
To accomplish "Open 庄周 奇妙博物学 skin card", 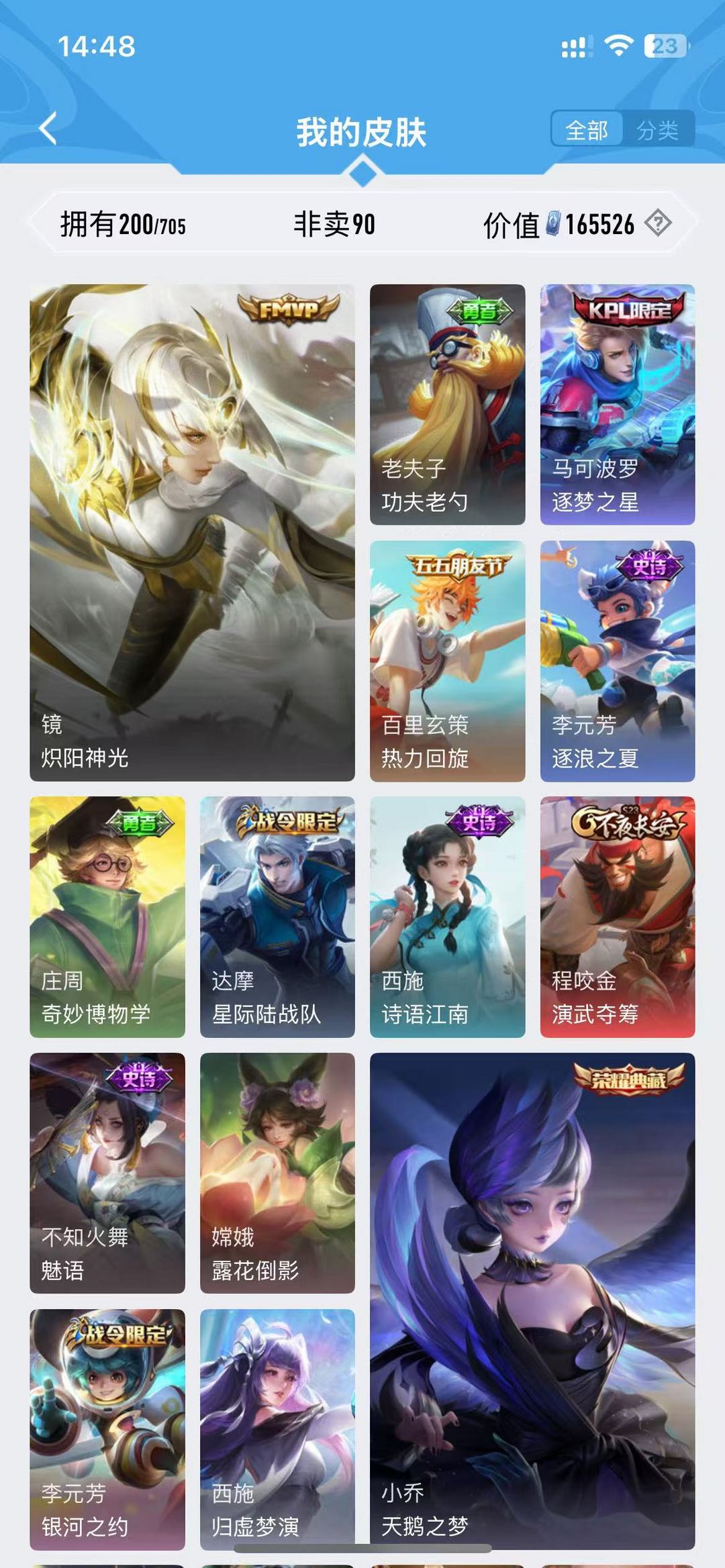I will (107, 917).
